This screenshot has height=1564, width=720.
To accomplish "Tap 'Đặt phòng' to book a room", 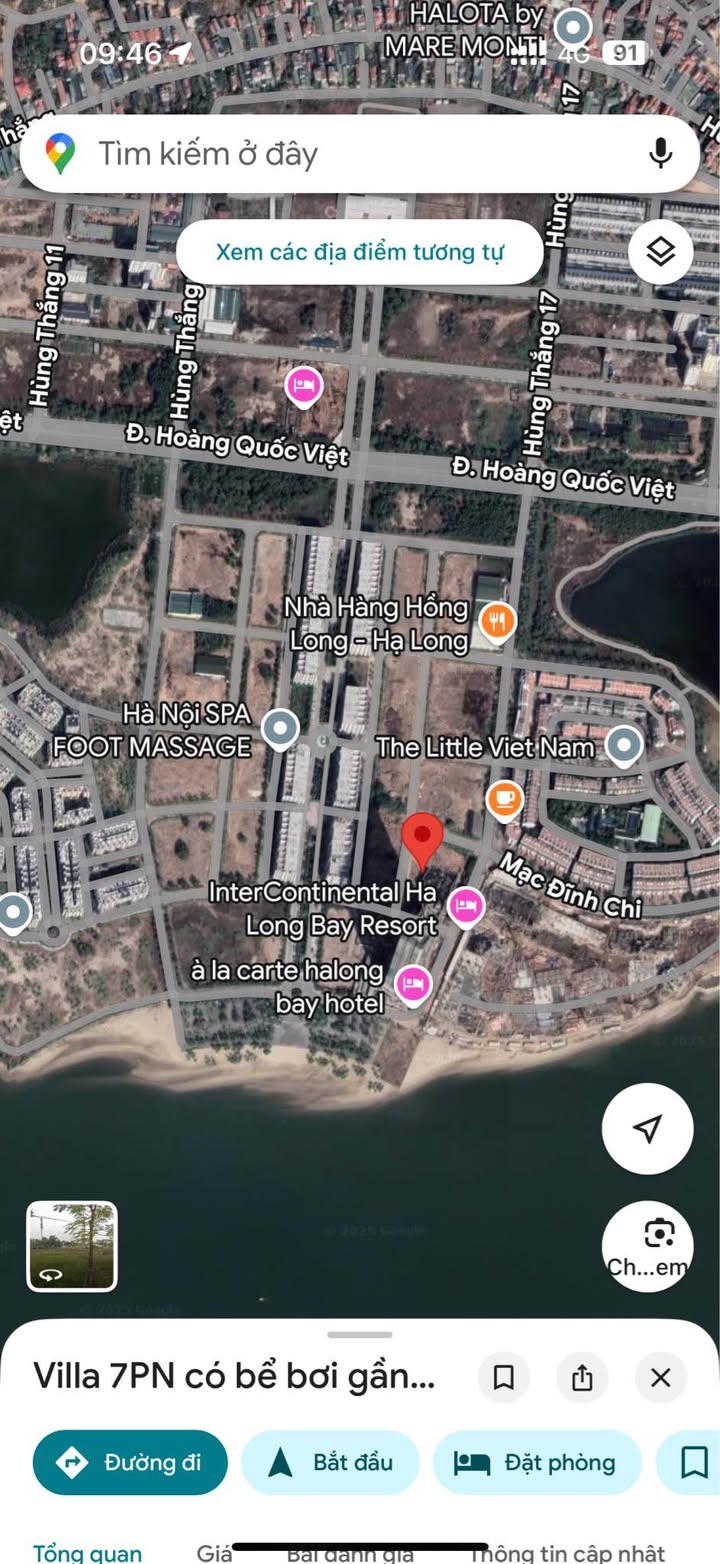I will coord(536,1463).
